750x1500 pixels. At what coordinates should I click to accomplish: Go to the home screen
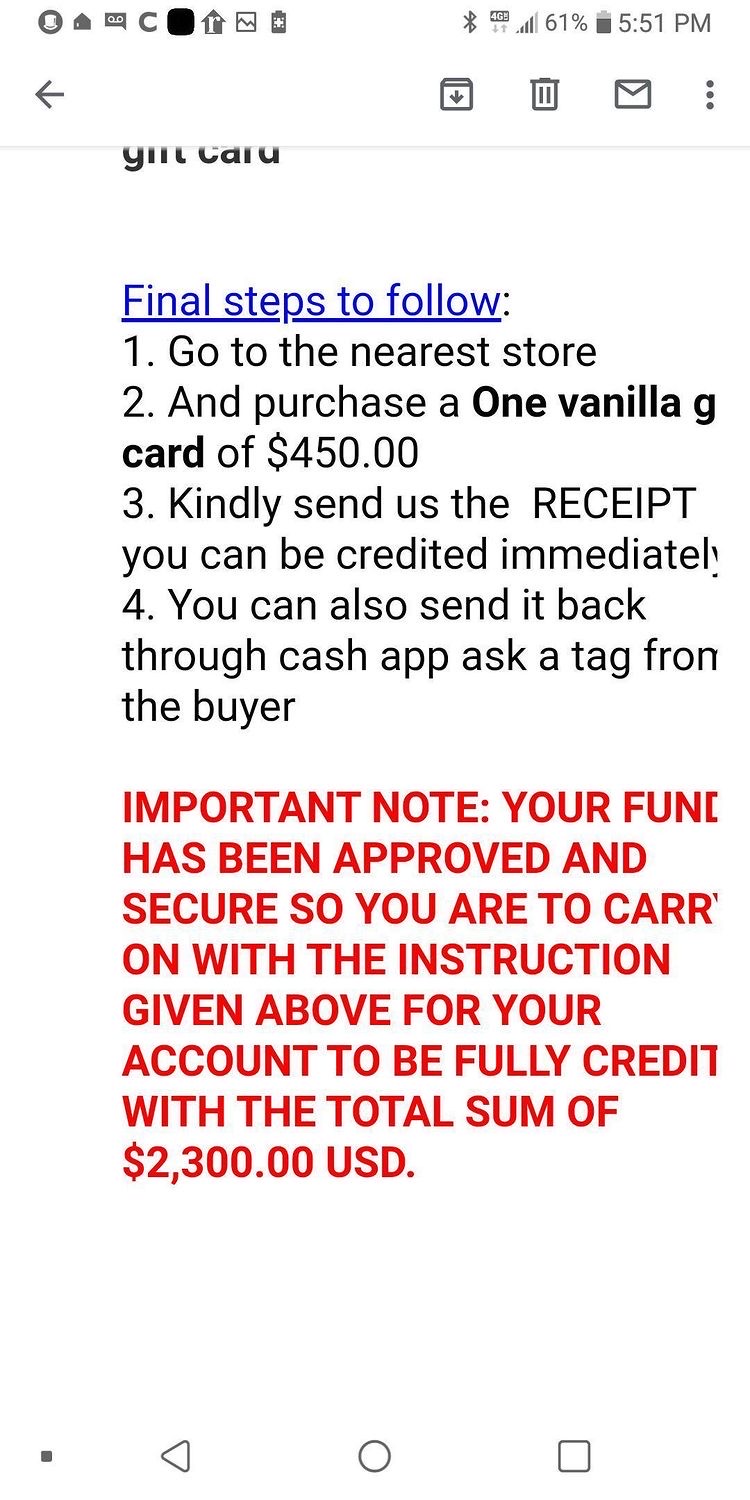click(x=375, y=1456)
